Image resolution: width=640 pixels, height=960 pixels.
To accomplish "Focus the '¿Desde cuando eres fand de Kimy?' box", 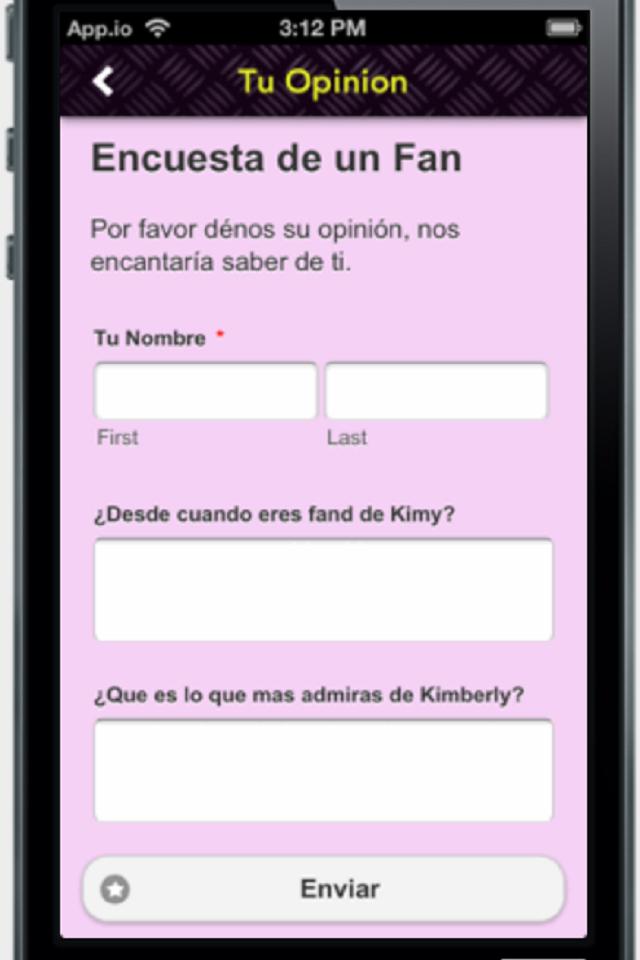I will coord(323,589).
